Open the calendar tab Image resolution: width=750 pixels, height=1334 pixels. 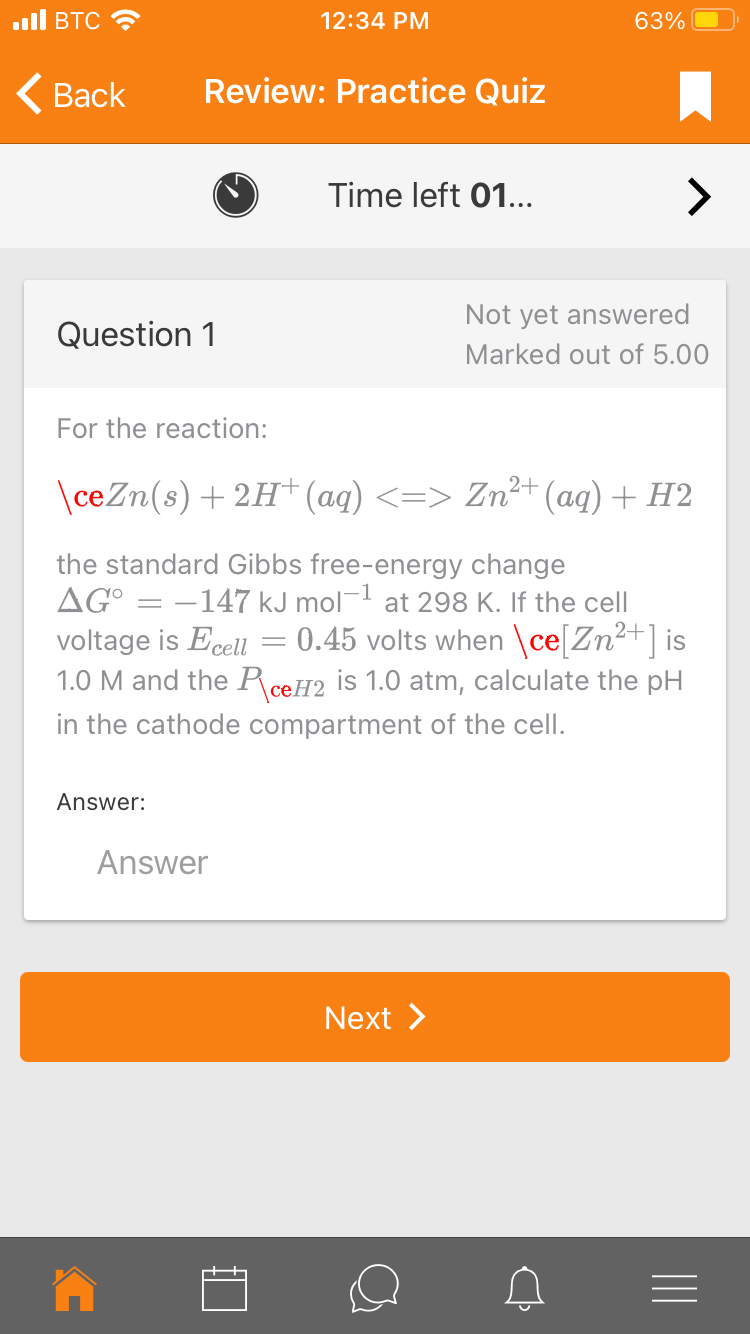pyautogui.click(x=224, y=1288)
